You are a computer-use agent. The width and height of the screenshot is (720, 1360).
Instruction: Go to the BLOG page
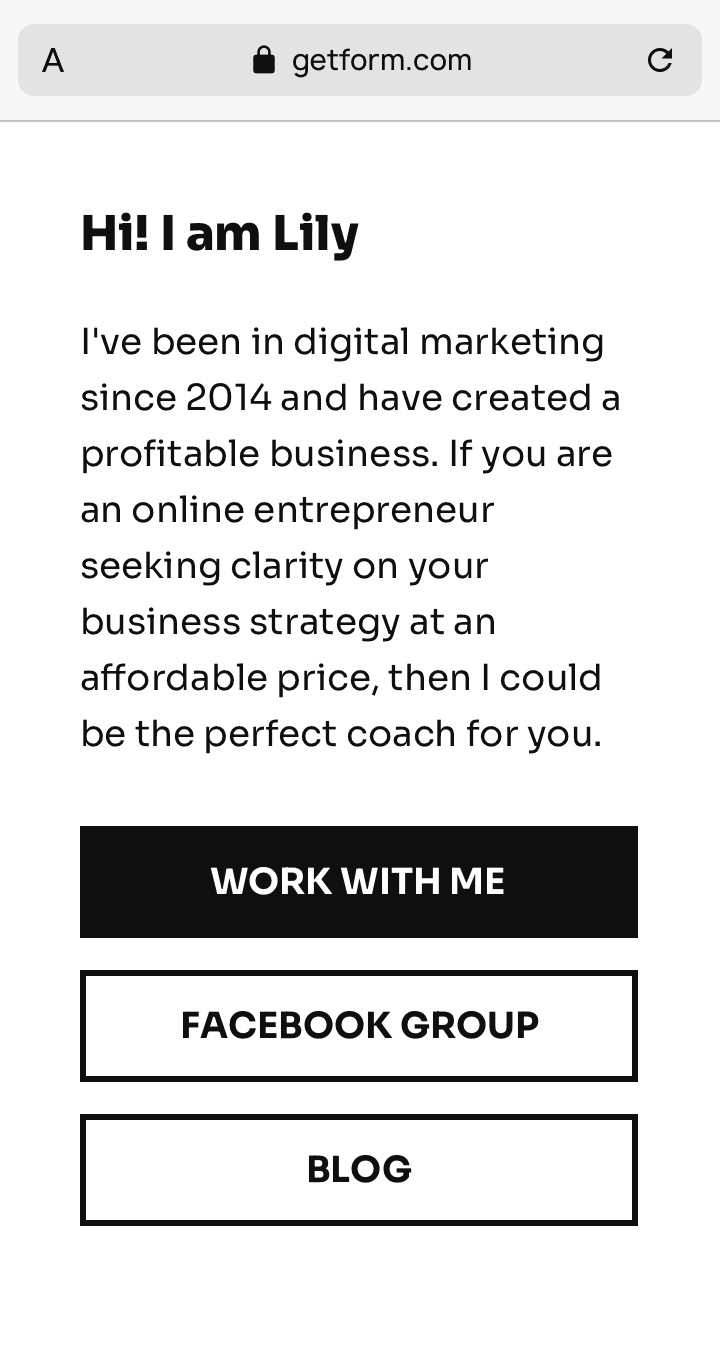click(358, 1169)
